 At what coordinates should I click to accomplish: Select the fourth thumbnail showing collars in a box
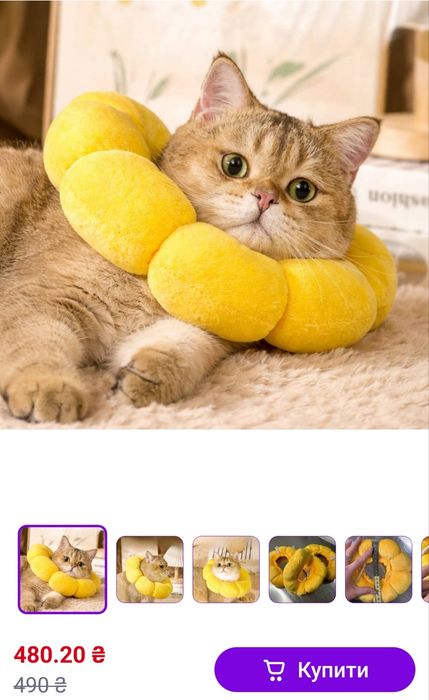click(x=302, y=569)
